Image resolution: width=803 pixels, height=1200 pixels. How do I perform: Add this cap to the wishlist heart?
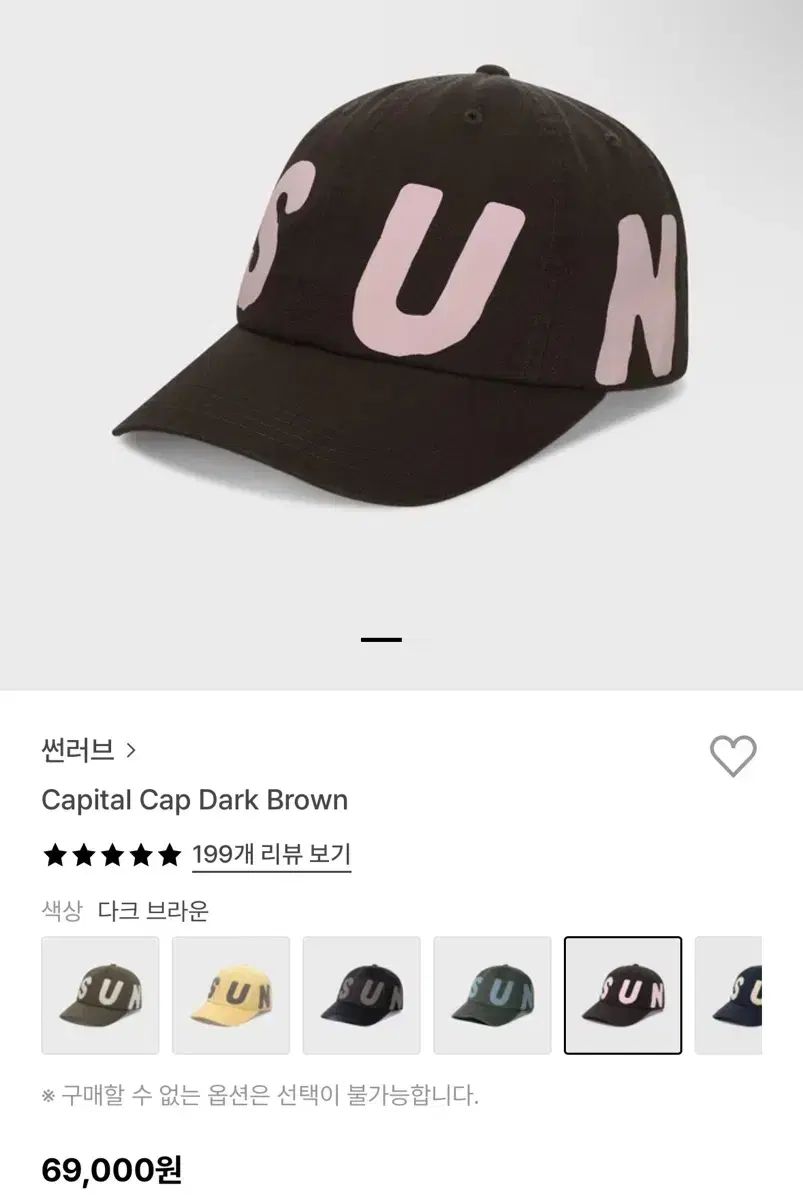point(733,756)
